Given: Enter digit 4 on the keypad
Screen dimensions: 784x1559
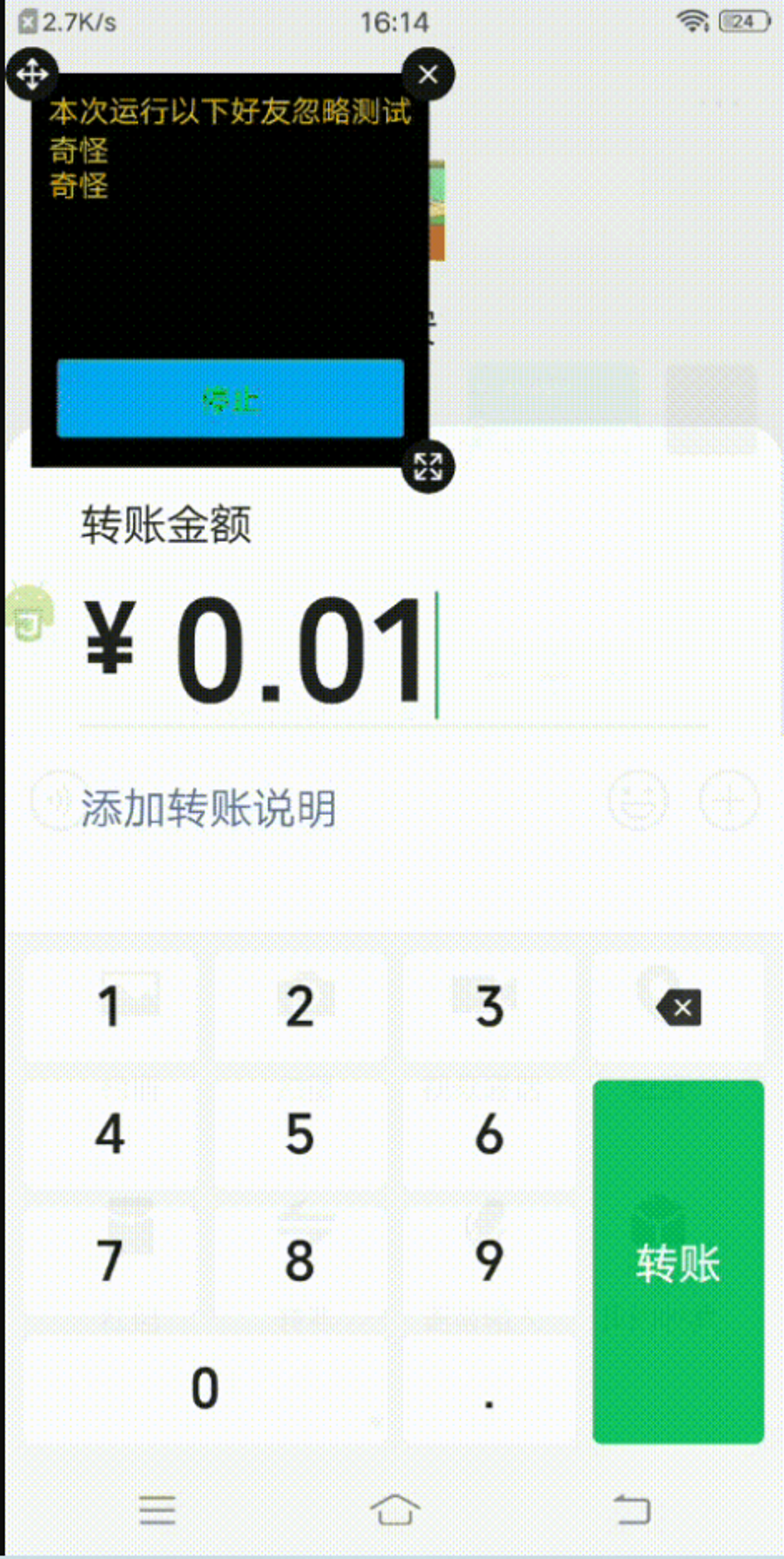Looking at the screenshot, I should tap(110, 1133).
